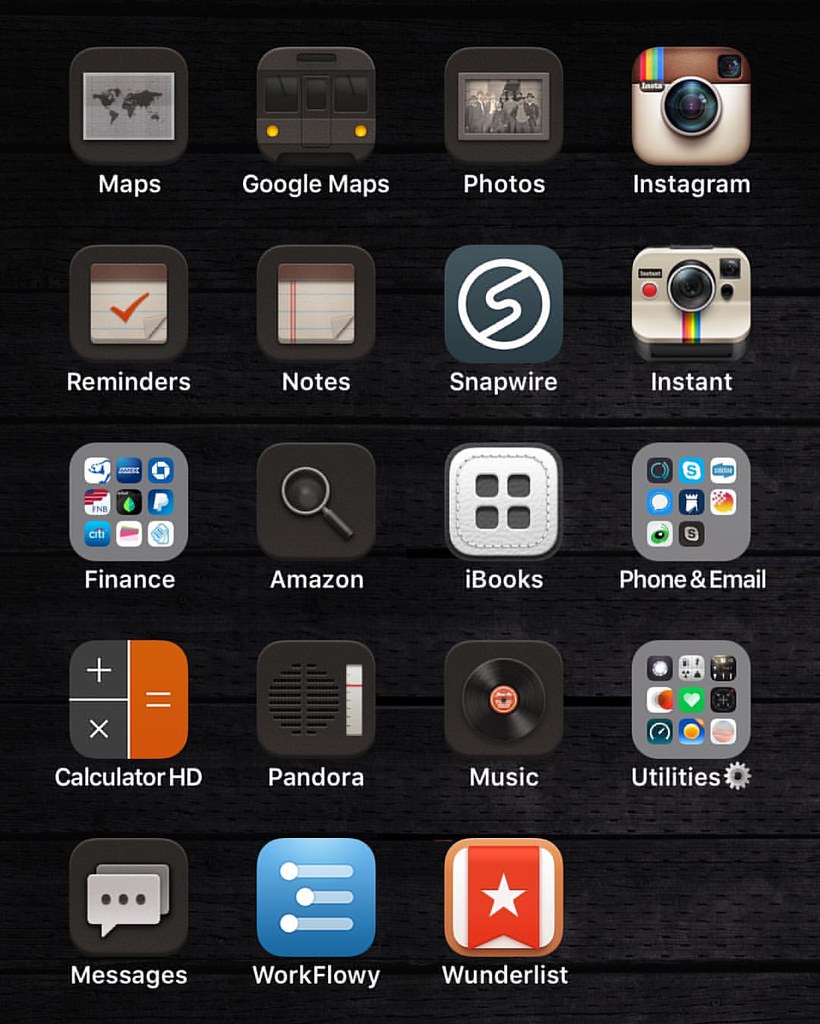Open Reminders
820x1024 pixels.
click(x=128, y=303)
